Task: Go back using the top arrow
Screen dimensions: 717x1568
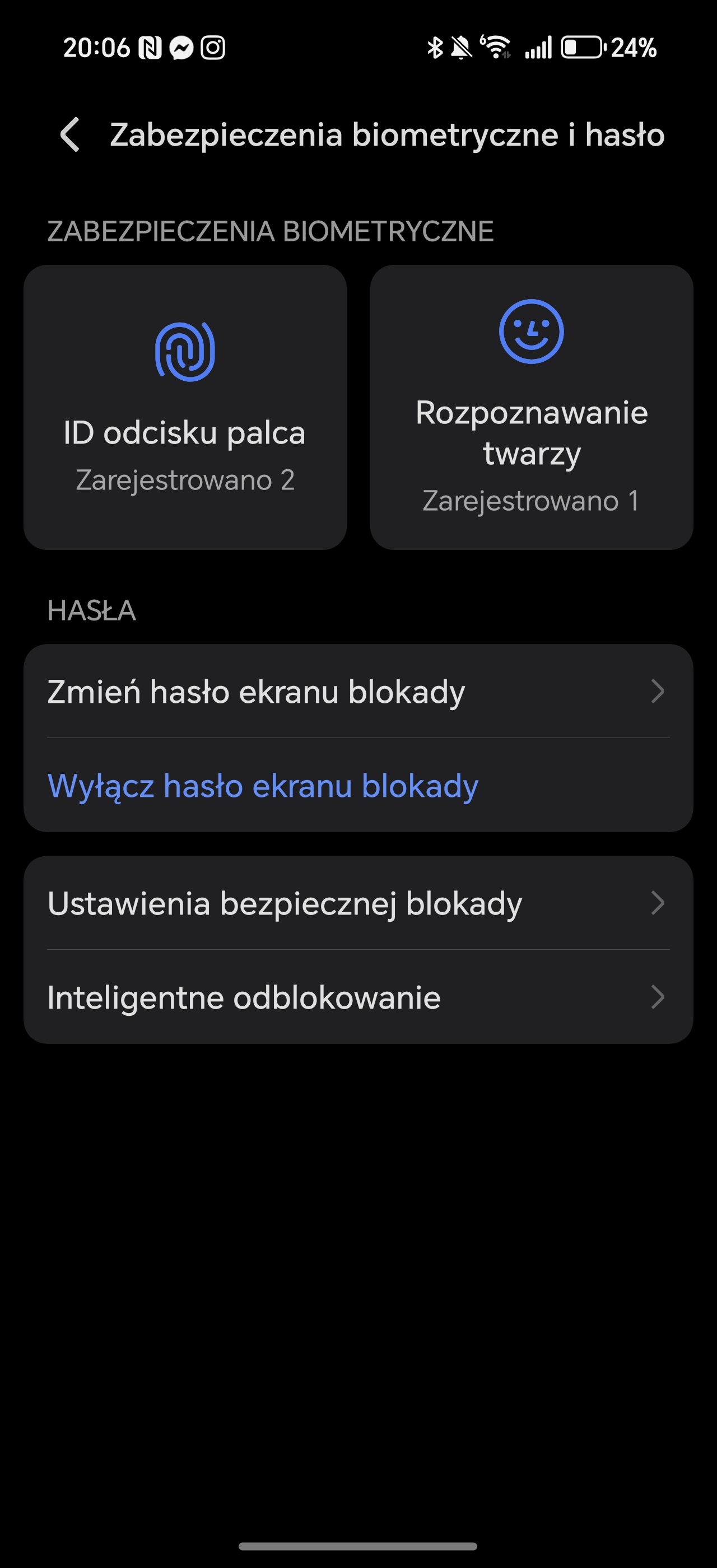Action: [x=70, y=134]
